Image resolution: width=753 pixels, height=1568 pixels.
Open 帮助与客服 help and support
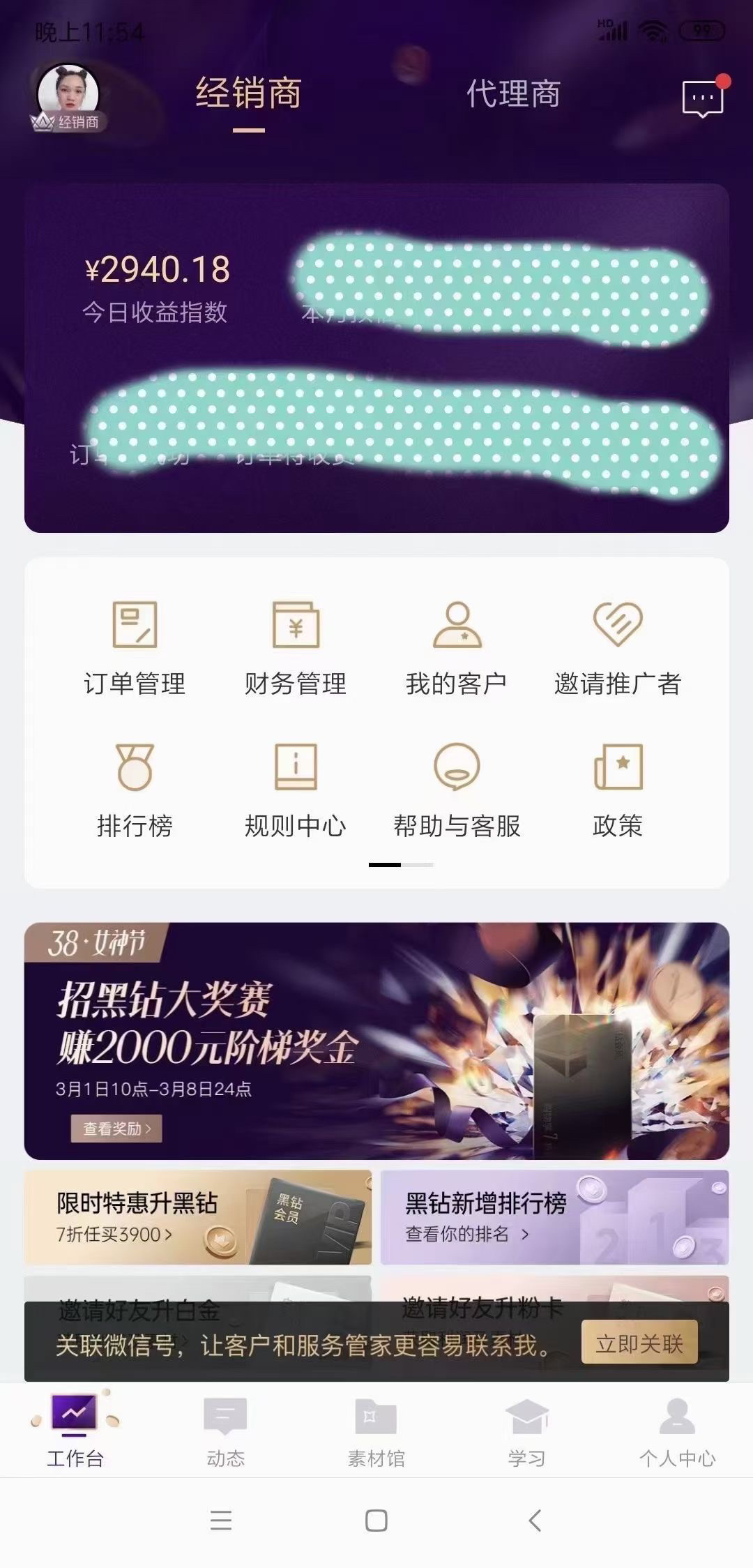(x=457, y=790)
